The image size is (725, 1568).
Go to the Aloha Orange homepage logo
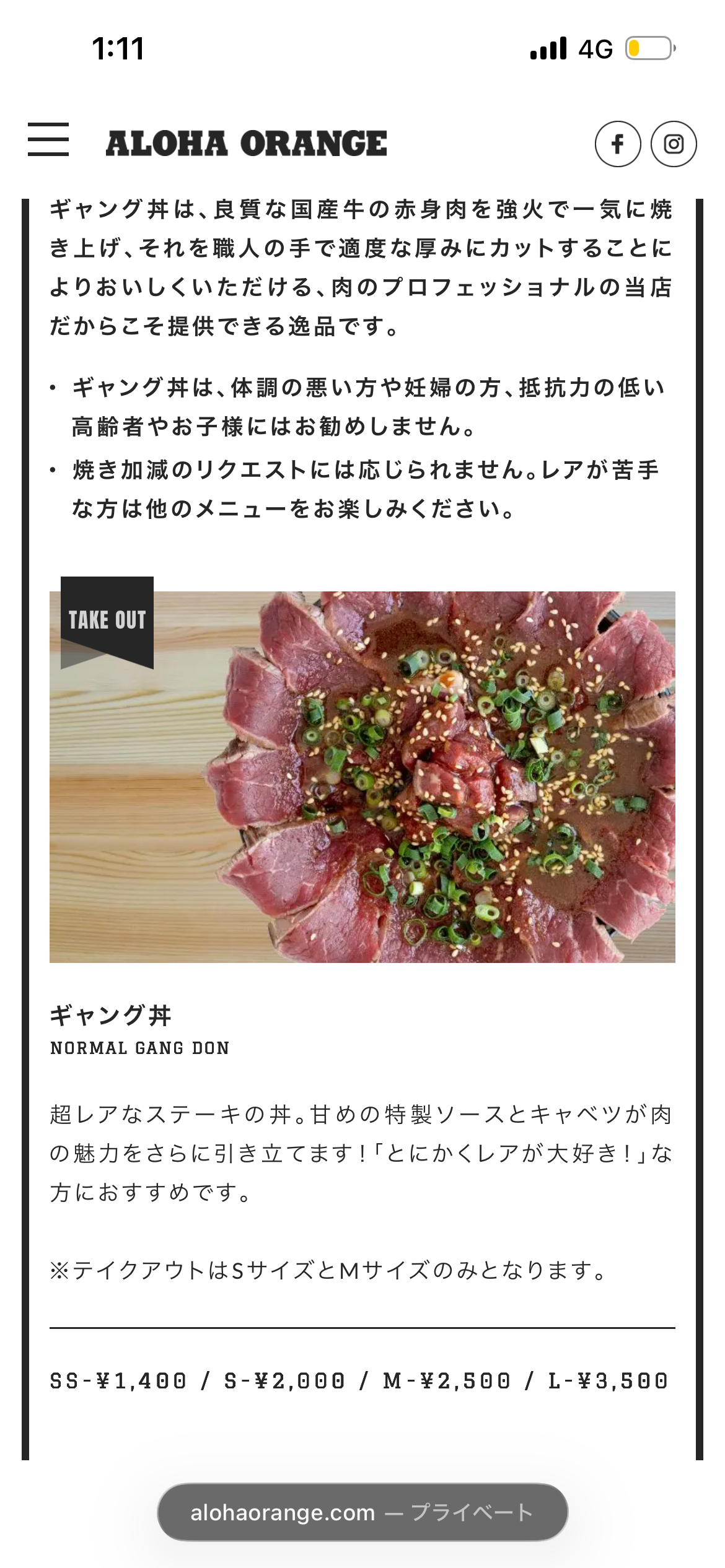247,144
